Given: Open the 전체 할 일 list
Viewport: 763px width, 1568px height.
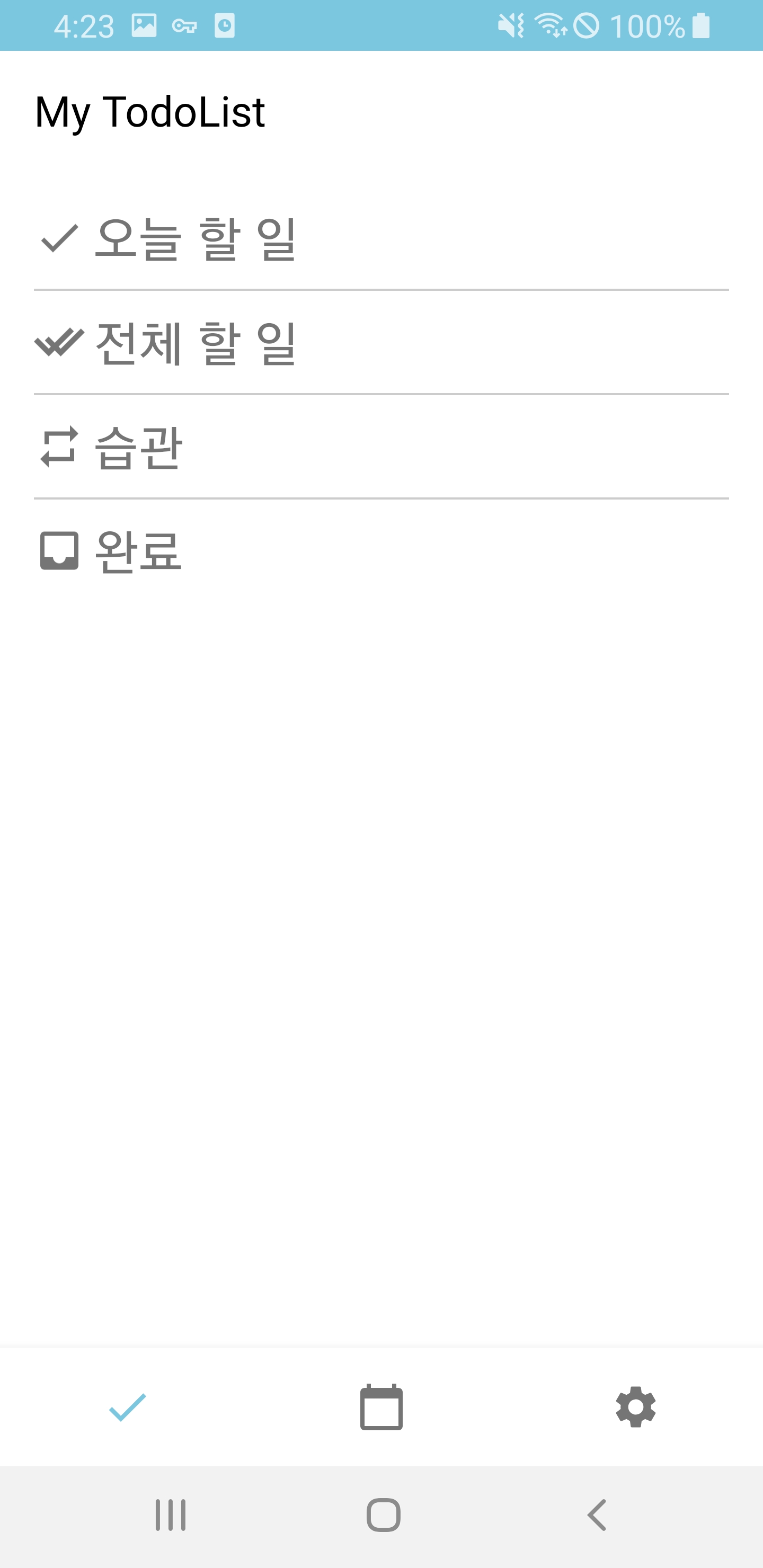Looking at the screenshot, I should 195,343.
